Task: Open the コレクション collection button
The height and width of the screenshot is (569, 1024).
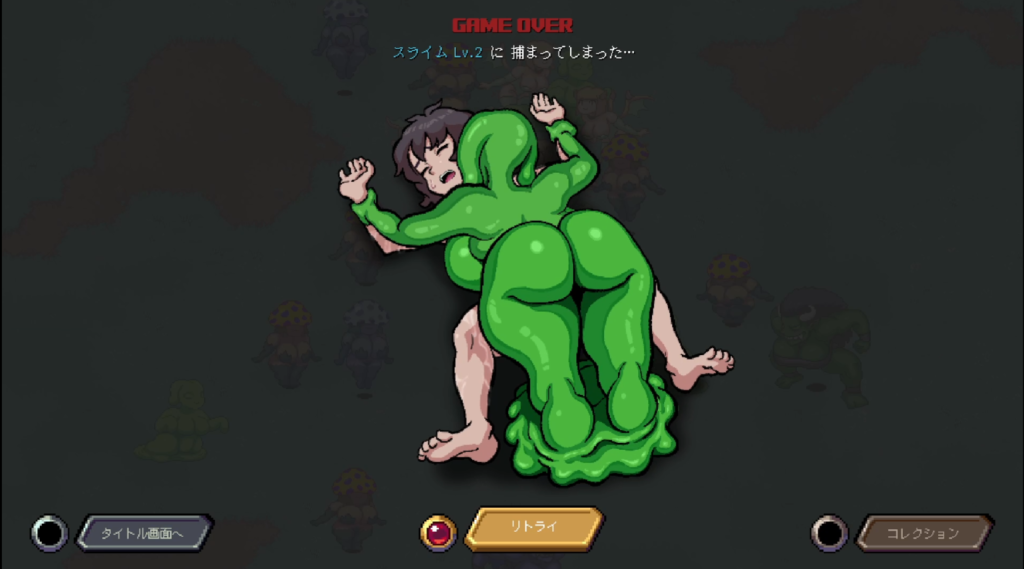Action: click(x=923, y=533)
